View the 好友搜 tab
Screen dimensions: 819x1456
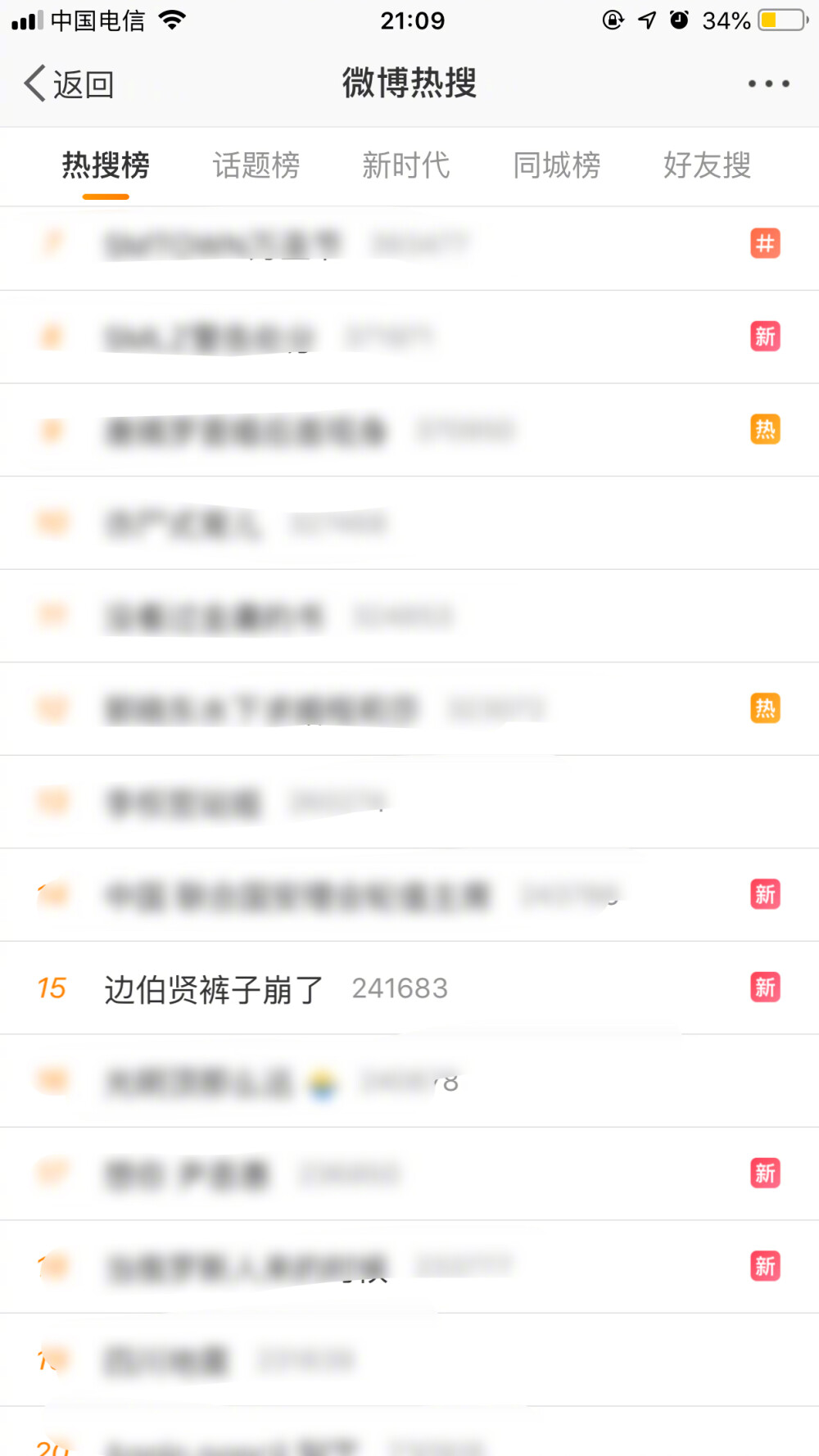click(x=707, y=165)
